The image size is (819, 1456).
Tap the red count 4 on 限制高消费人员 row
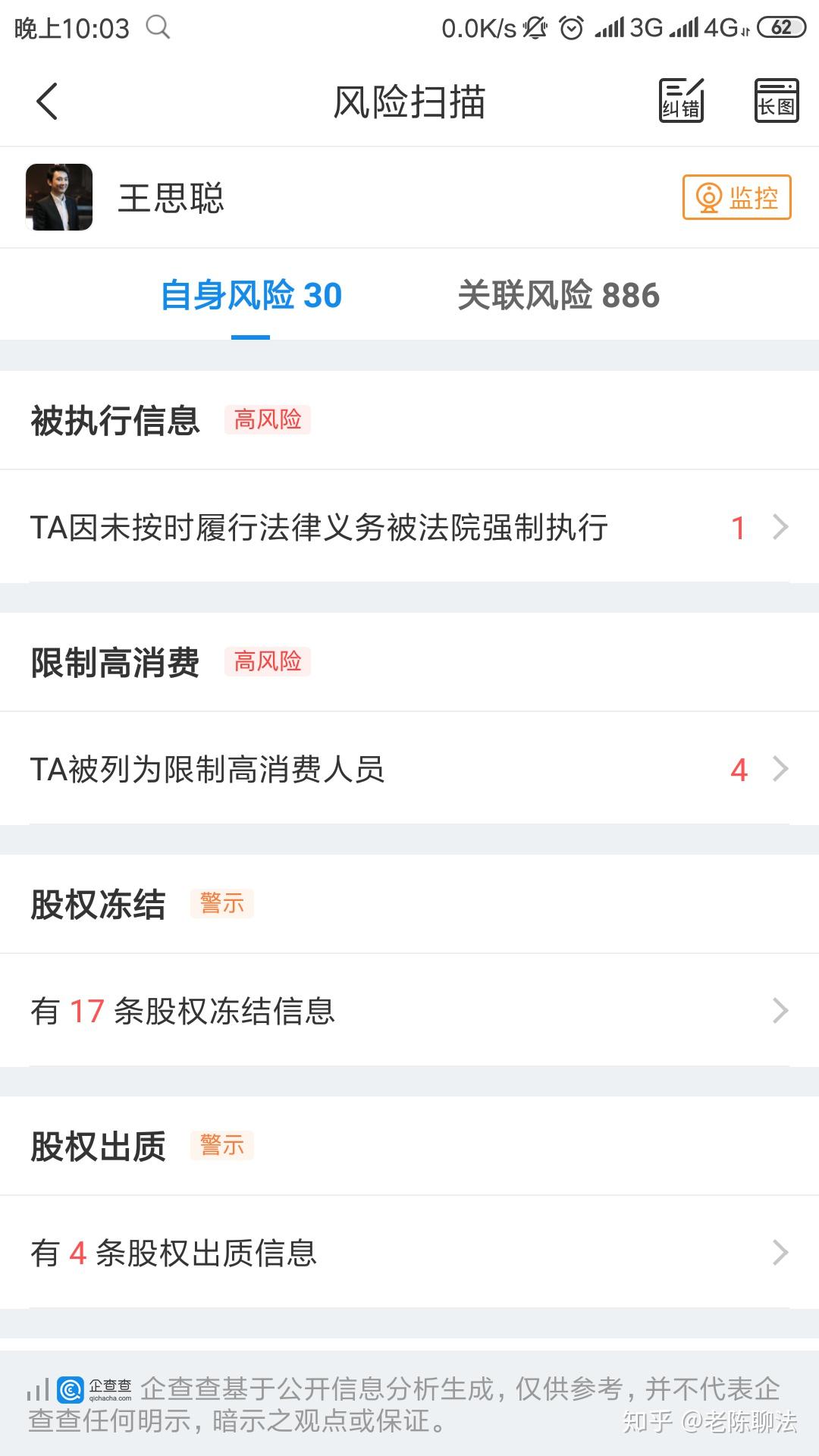point(739,770)
